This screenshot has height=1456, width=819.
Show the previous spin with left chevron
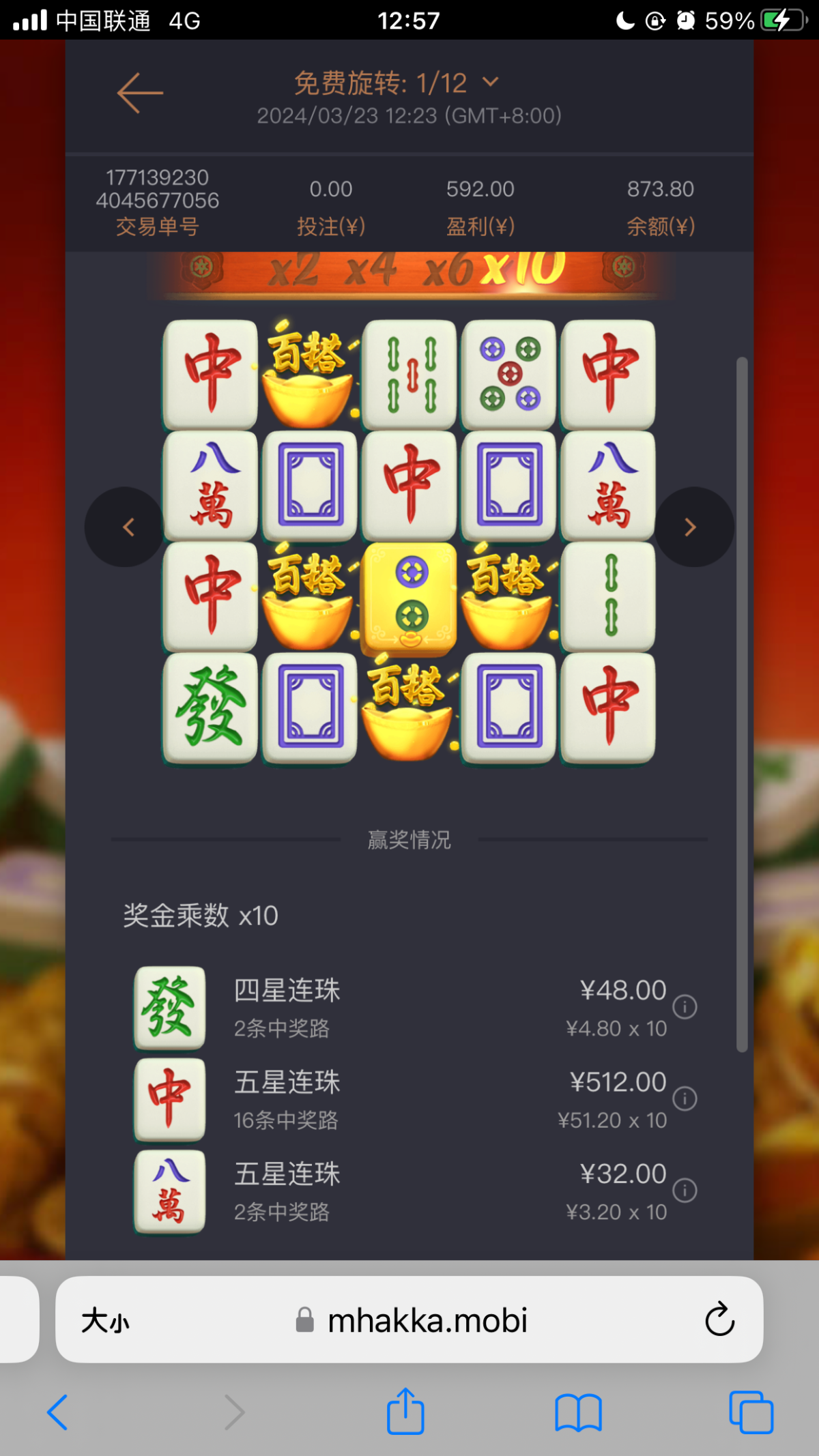128,527
